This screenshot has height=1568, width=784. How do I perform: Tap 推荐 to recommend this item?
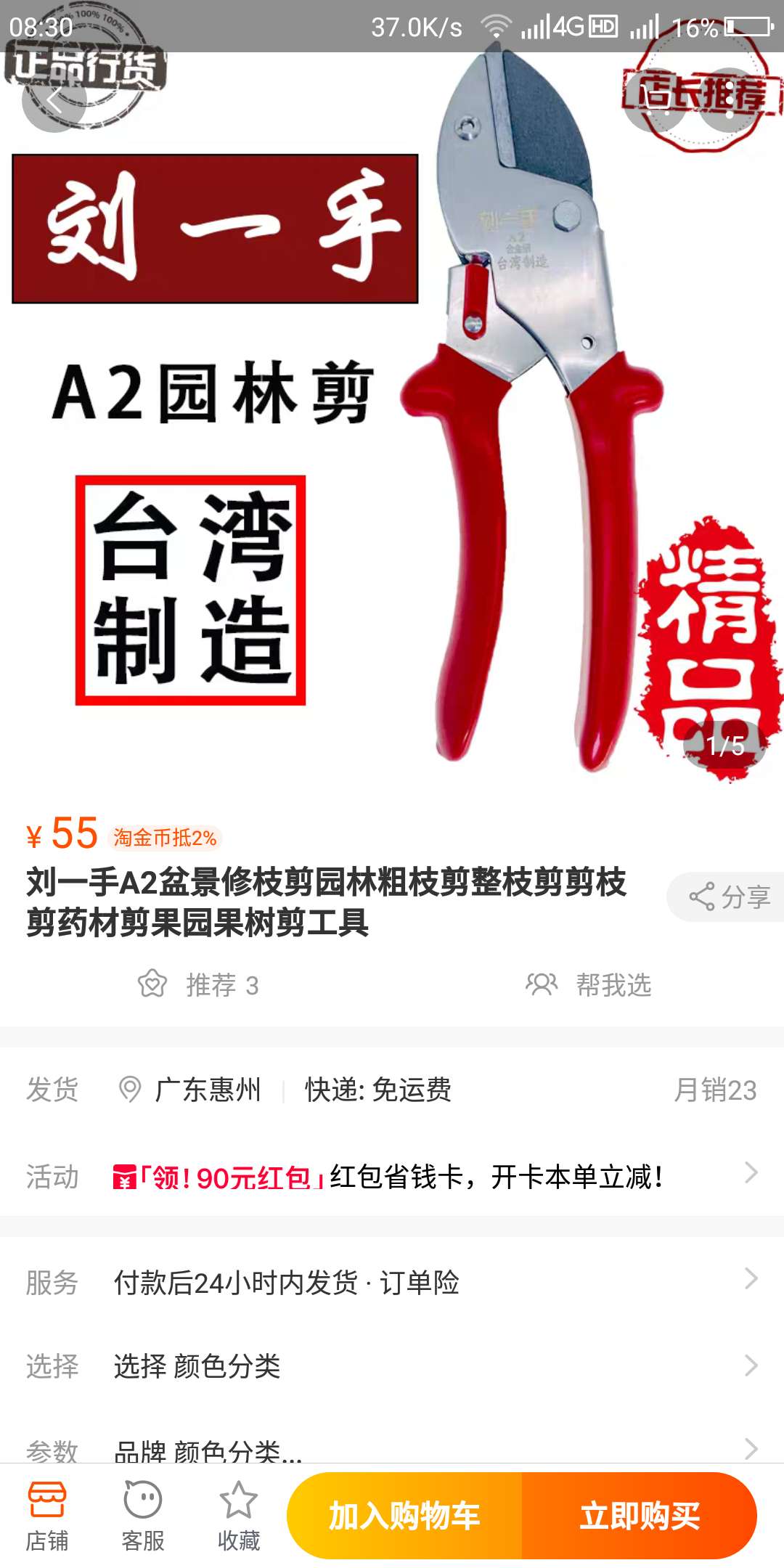pyautogui.click(x=199, y=985)
